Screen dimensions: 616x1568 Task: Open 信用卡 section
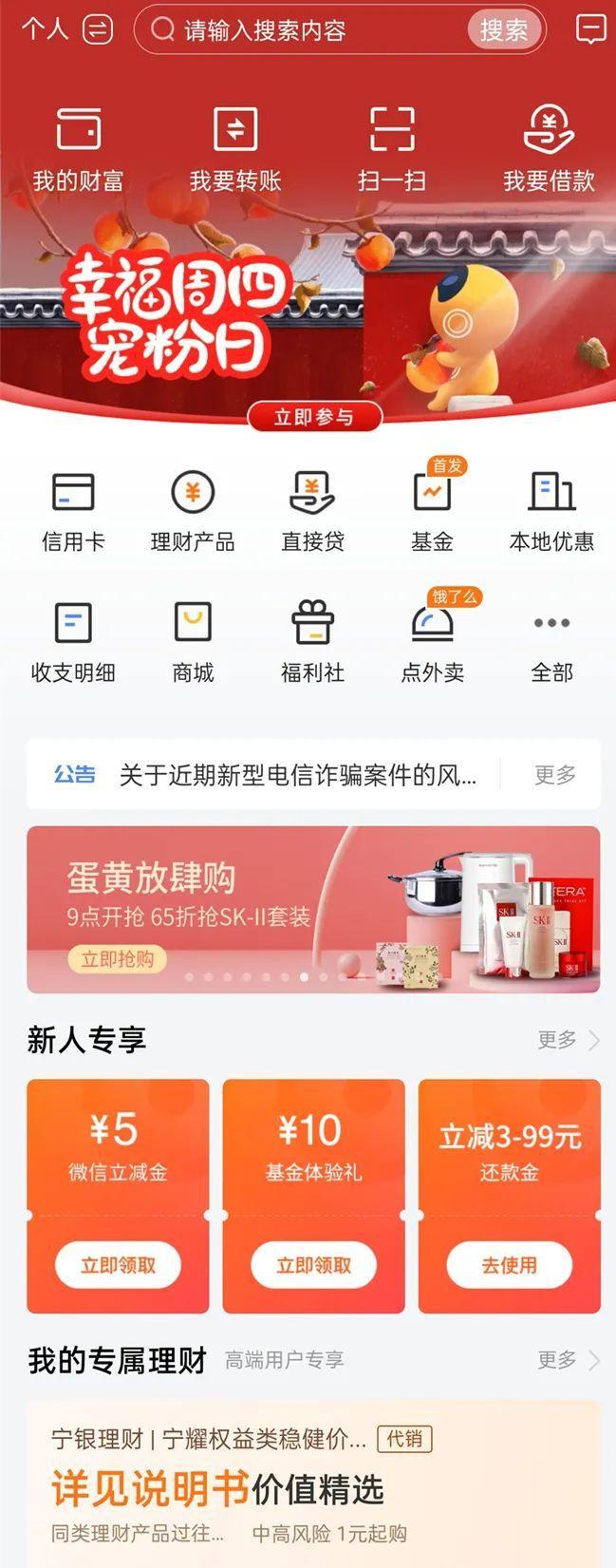[73, 512]
